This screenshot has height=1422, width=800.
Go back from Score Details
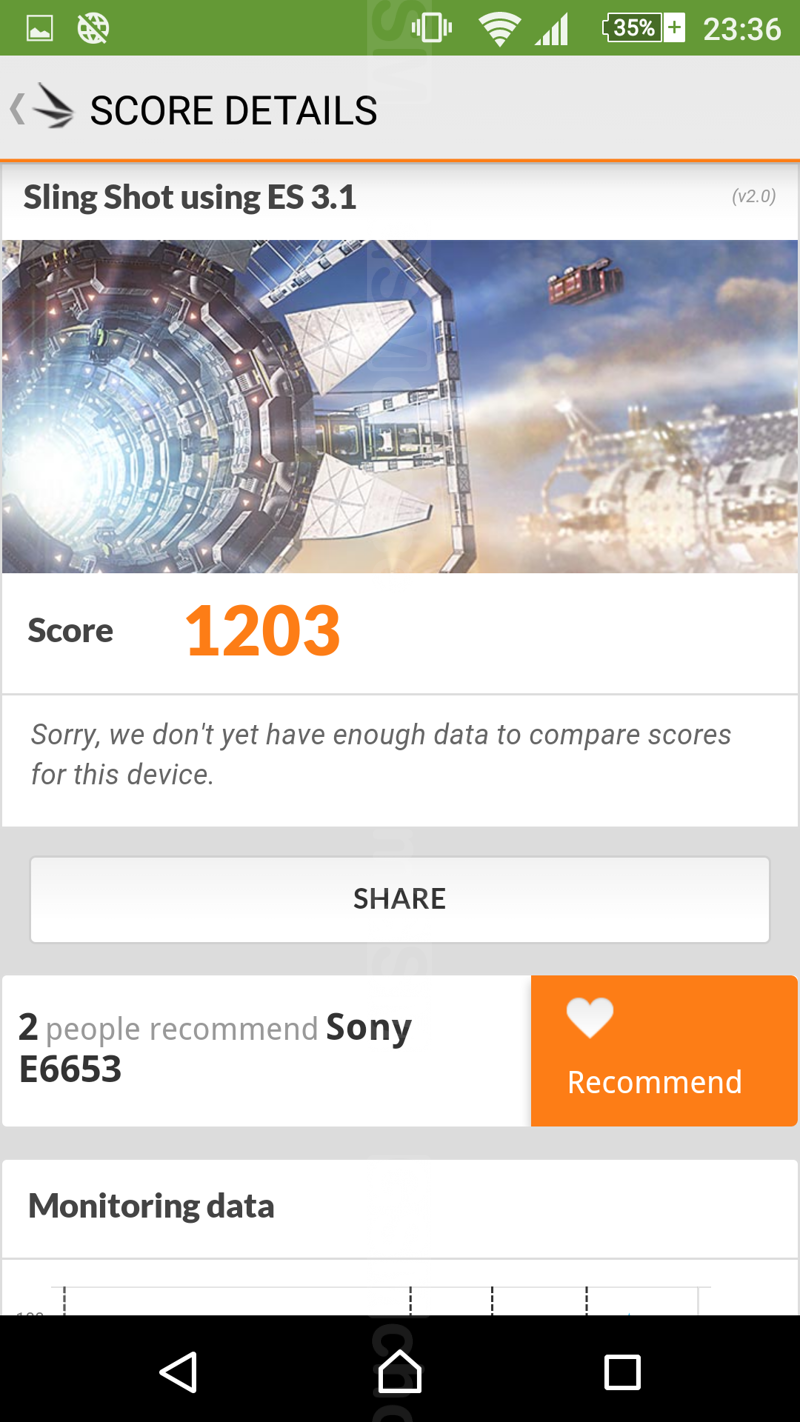point(42,108)
